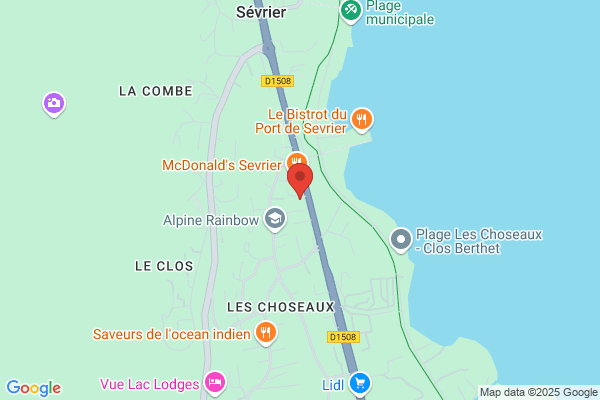Select the purple camera pin near La Combe
This screenshot has width=600, height=400.
tap(54, 103)
